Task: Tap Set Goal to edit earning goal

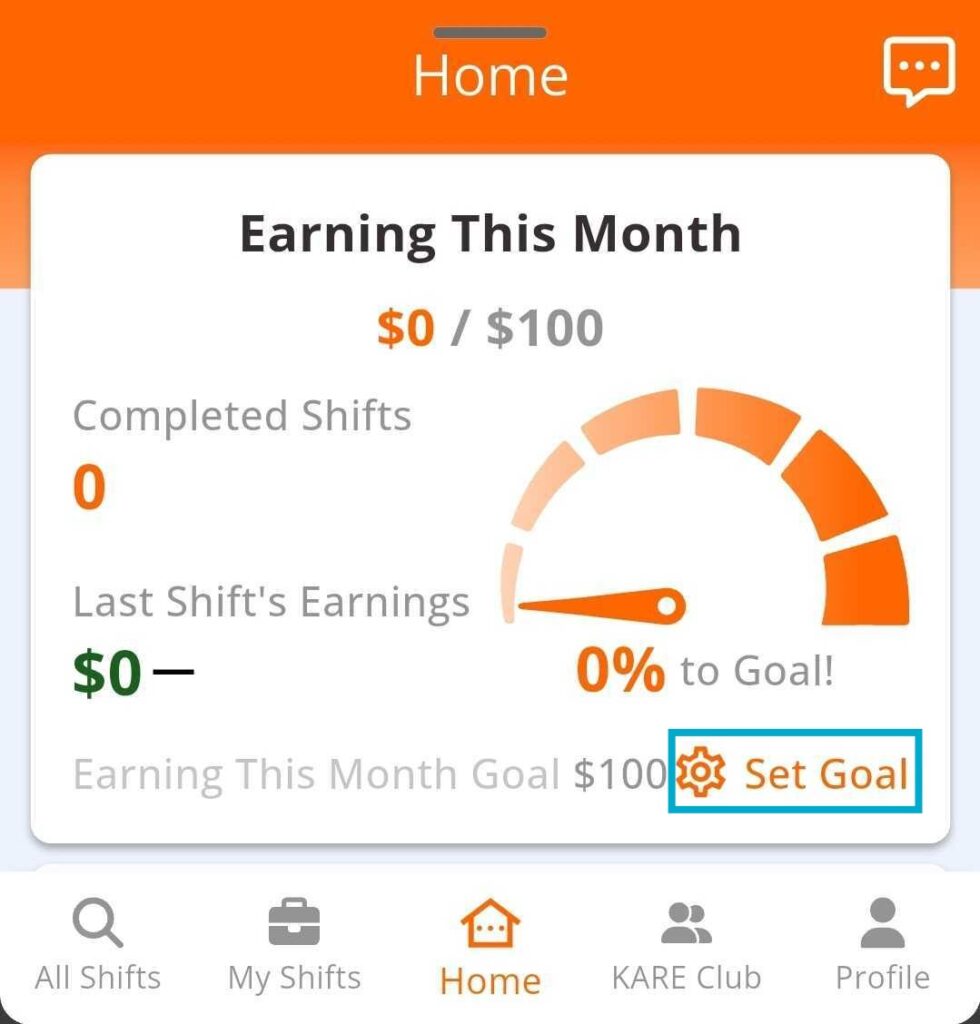Action: pos(796,773)
